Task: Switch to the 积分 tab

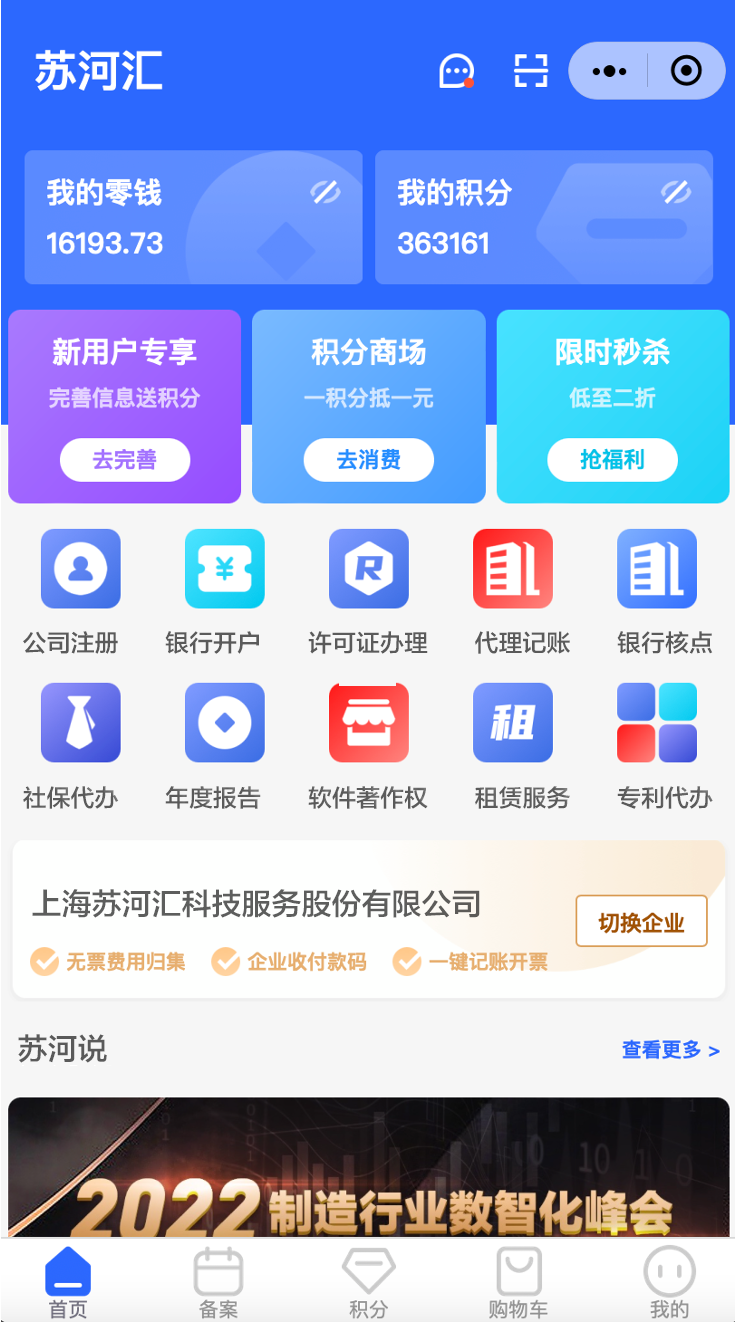Action: click(x=368, y=1284)
